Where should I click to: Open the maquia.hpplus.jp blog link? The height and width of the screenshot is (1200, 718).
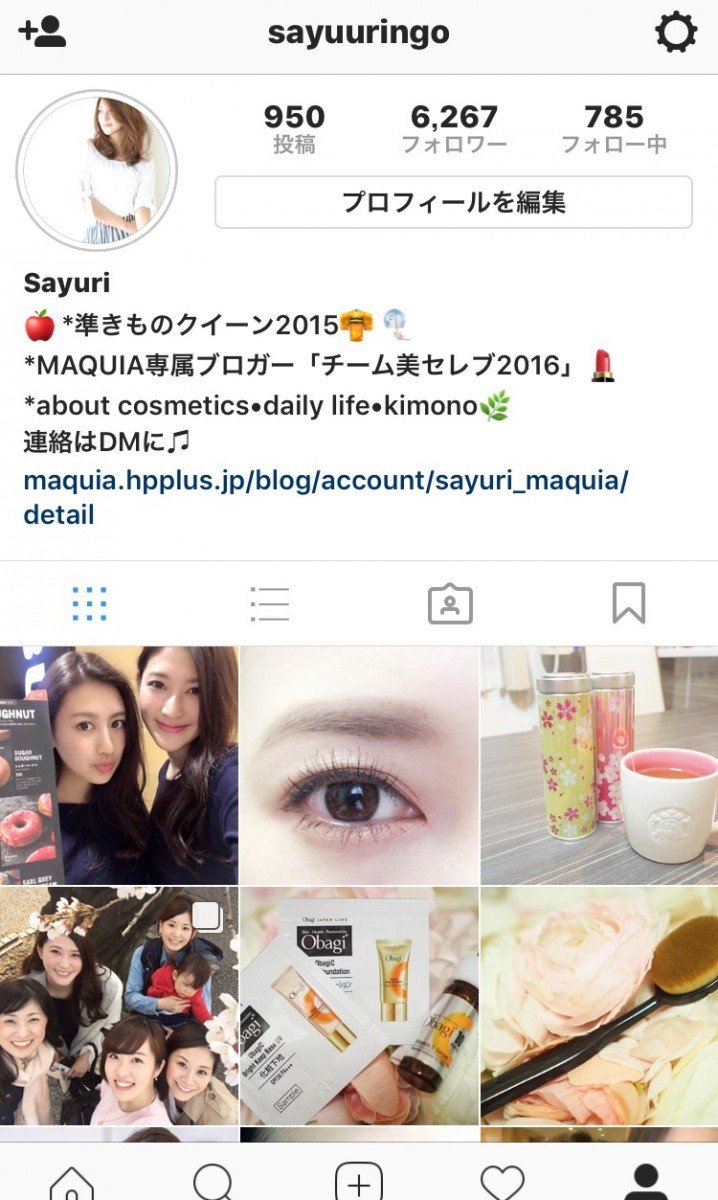click(x=325, y=497)
